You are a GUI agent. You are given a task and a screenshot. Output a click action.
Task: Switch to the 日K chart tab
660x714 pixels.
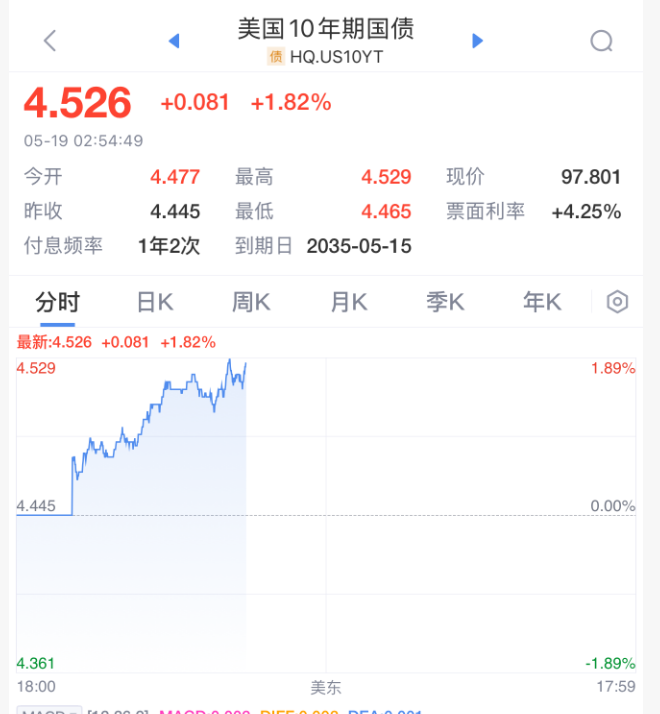point(155,302)
